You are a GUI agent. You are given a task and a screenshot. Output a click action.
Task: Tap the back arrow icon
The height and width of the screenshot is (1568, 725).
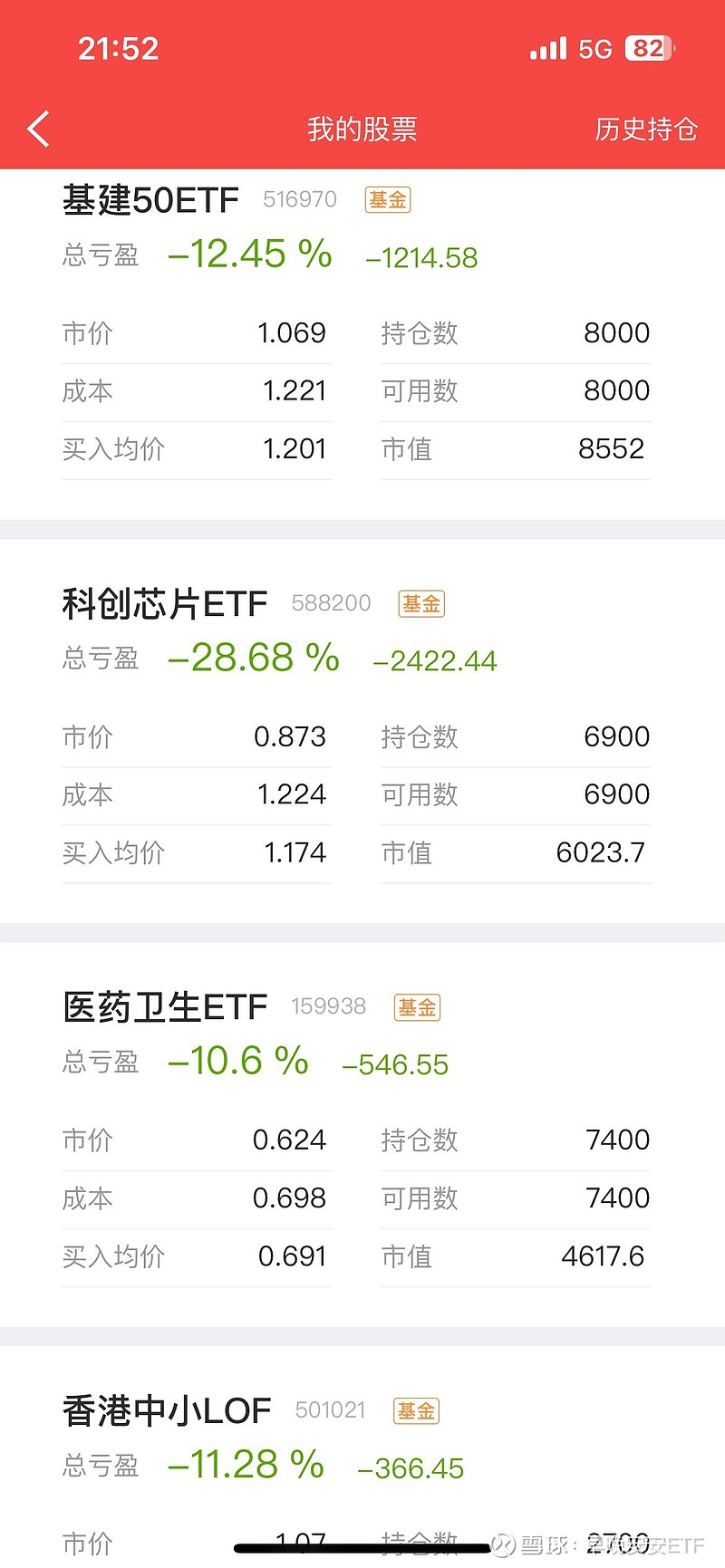tap(37, 129)
